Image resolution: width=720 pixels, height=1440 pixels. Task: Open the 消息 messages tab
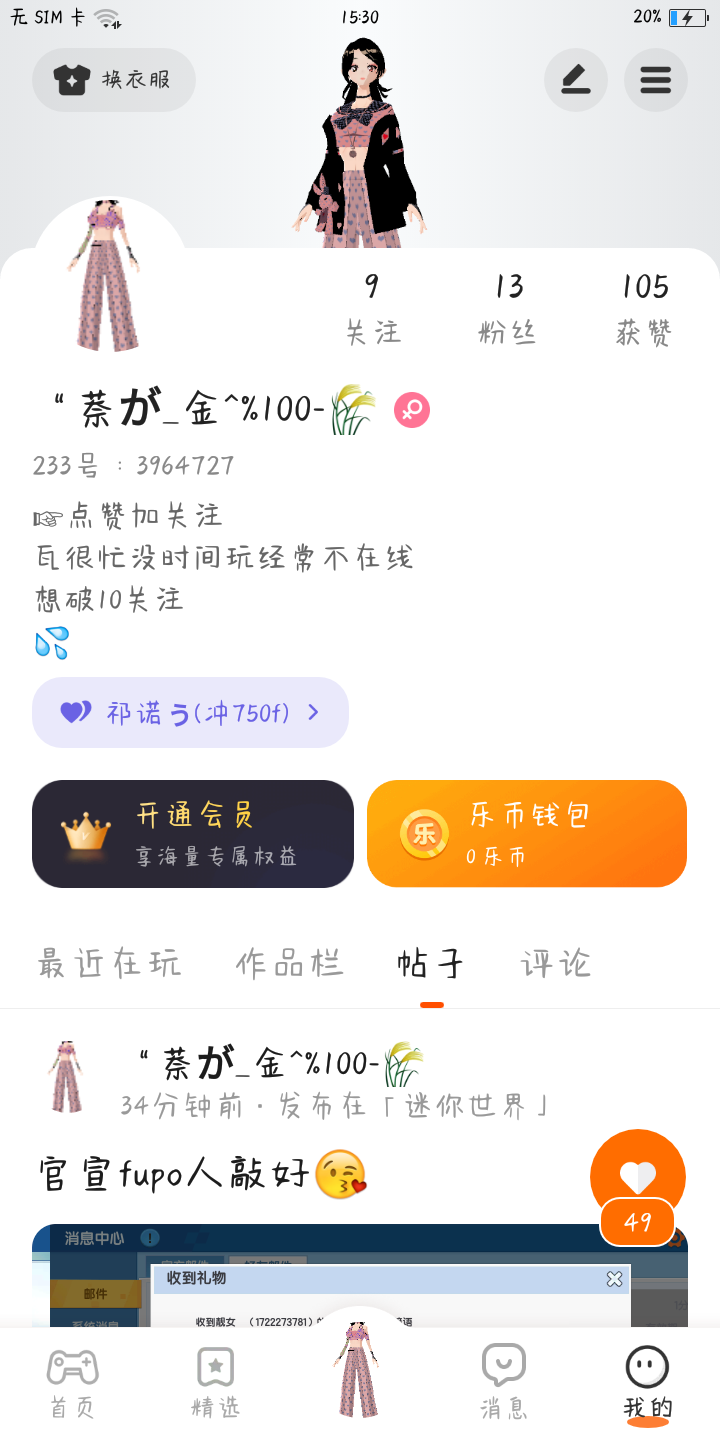(504, 1384)
